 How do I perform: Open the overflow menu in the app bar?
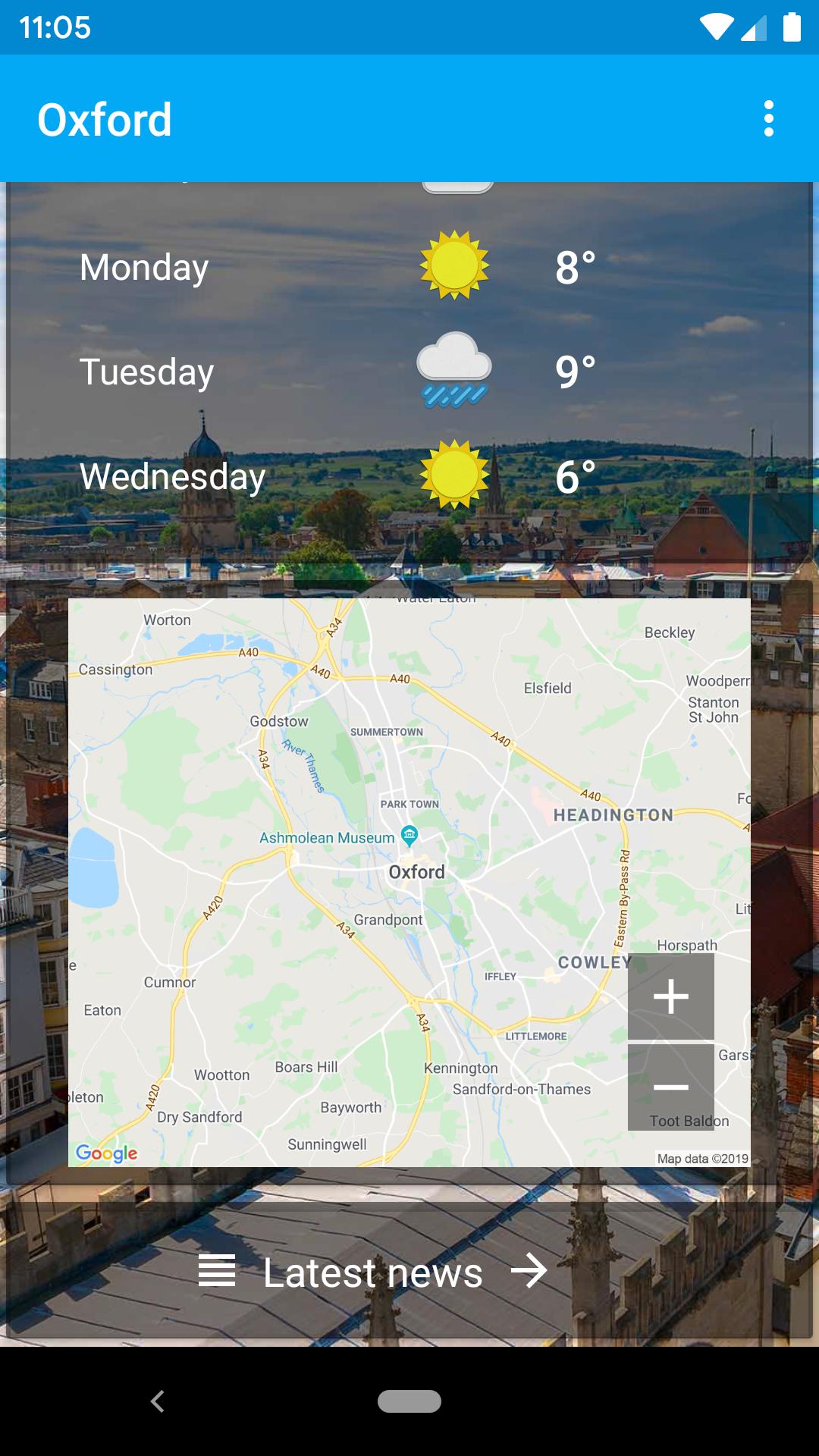coord(770,119)
